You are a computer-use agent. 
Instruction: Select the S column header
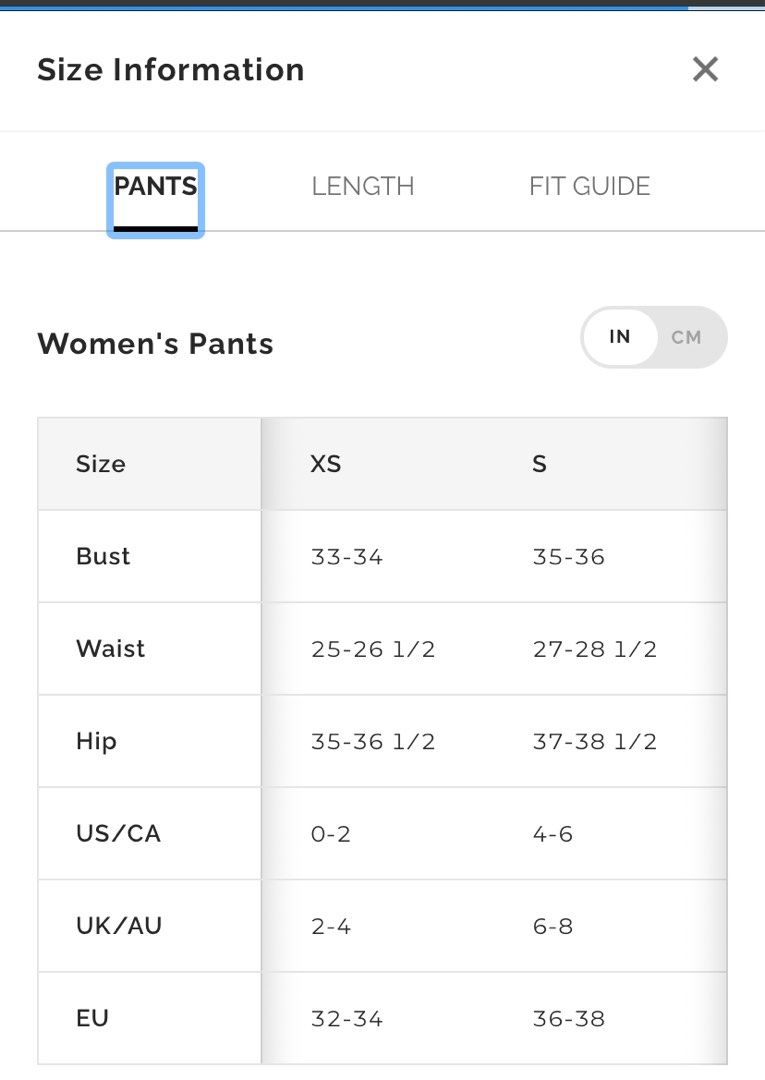[x=539, y=463]
